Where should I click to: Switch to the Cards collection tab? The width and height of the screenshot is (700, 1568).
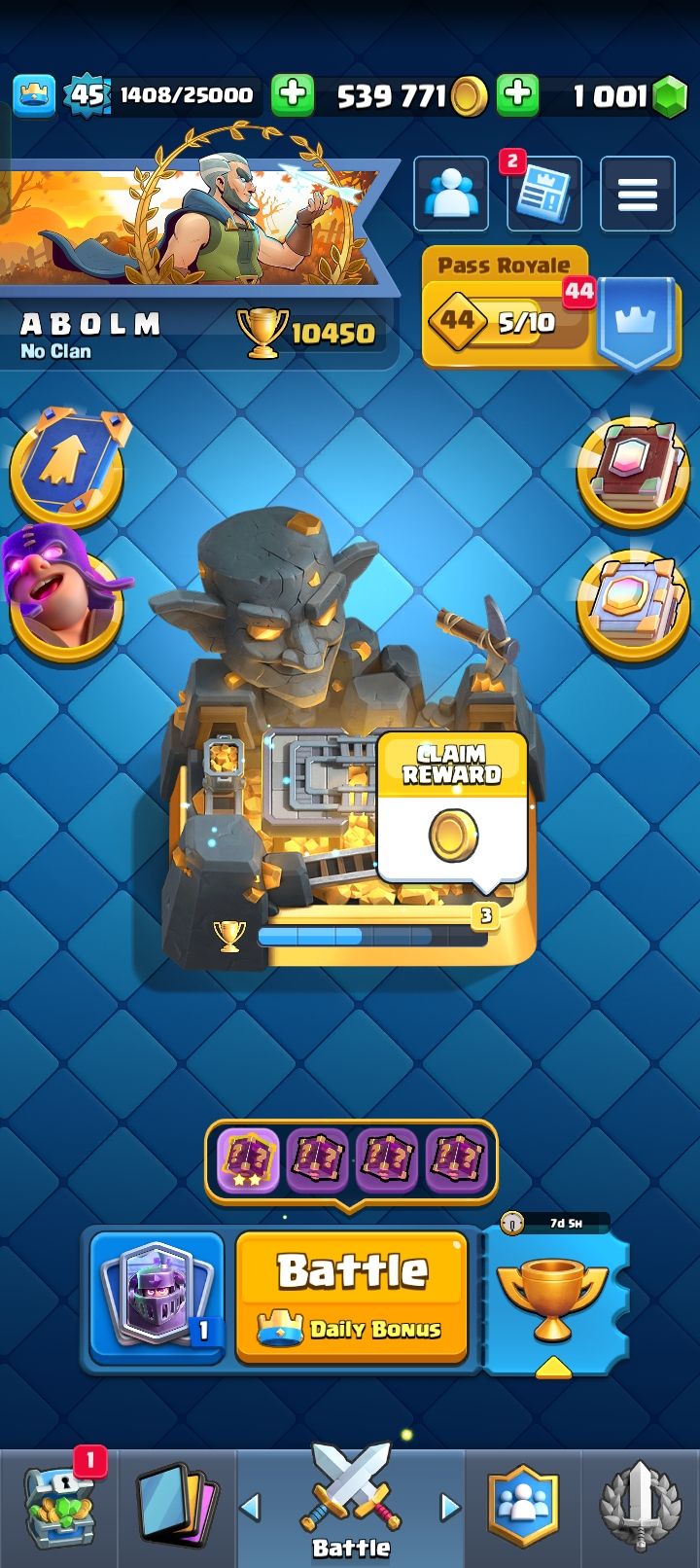click(177, 1508)
